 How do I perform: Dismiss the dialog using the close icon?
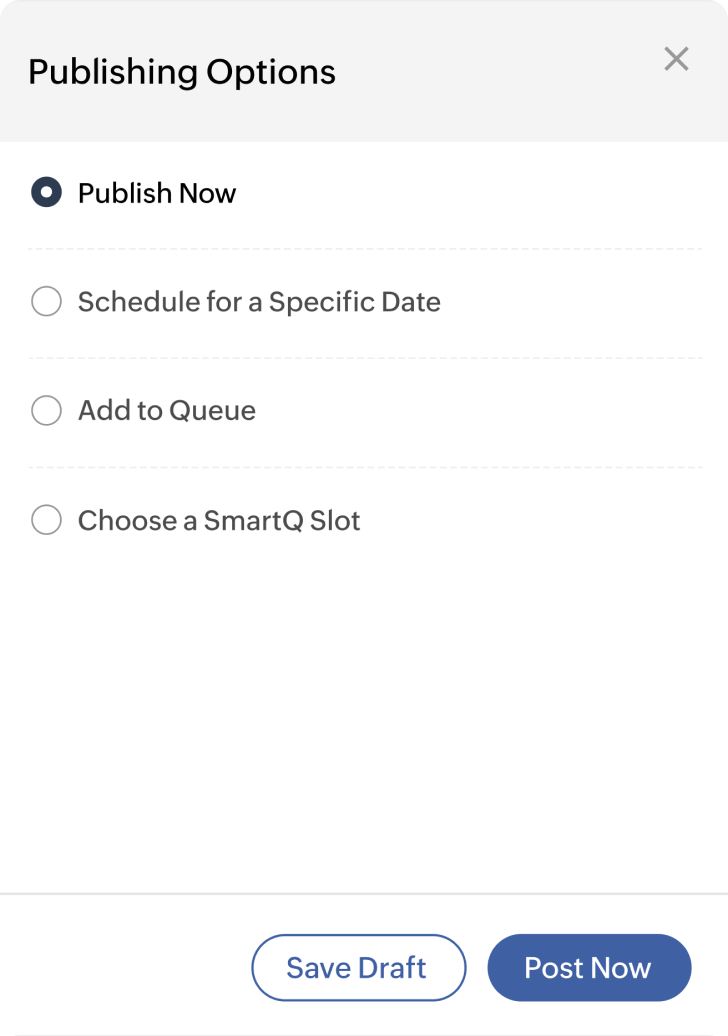point(676,59)
